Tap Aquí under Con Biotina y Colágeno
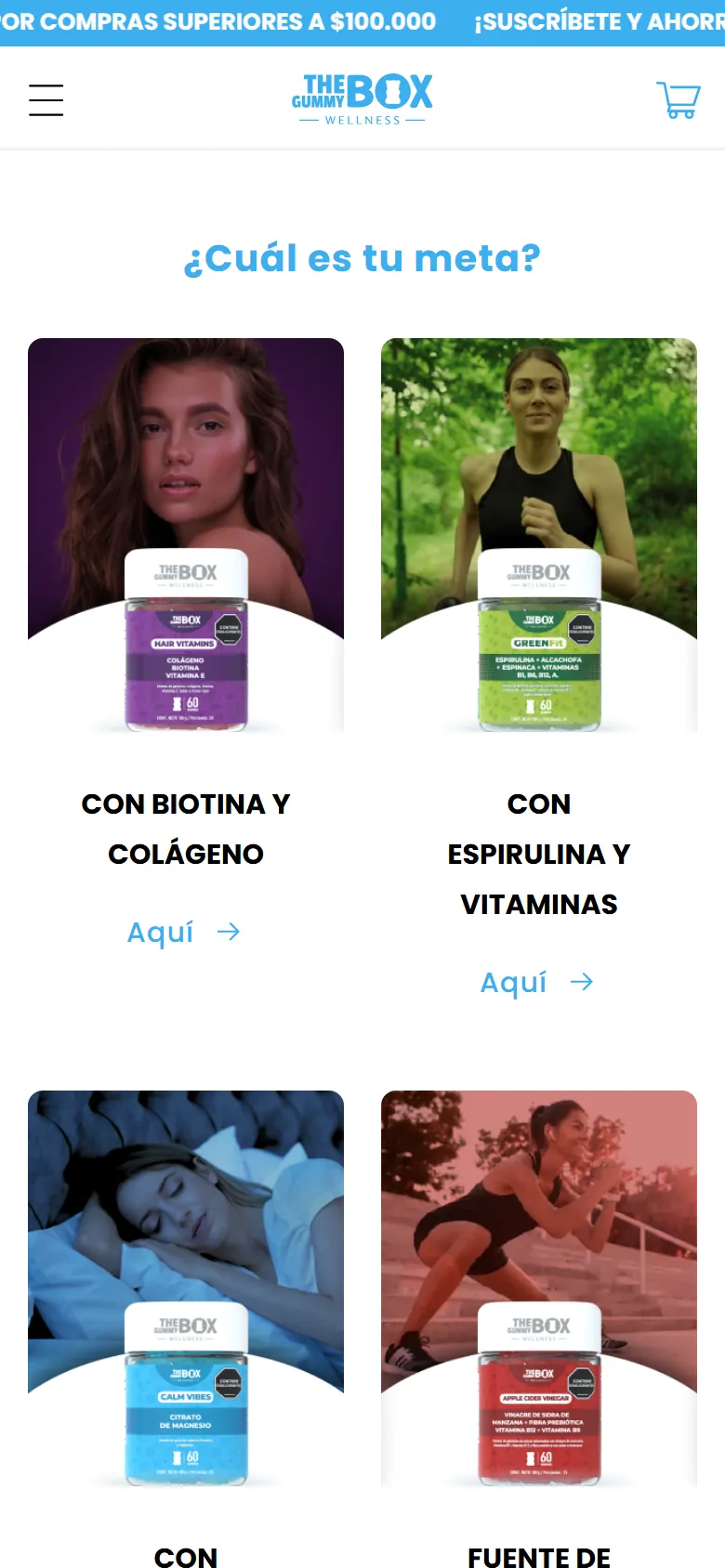 pyautogui.click(x=184, y=932)
